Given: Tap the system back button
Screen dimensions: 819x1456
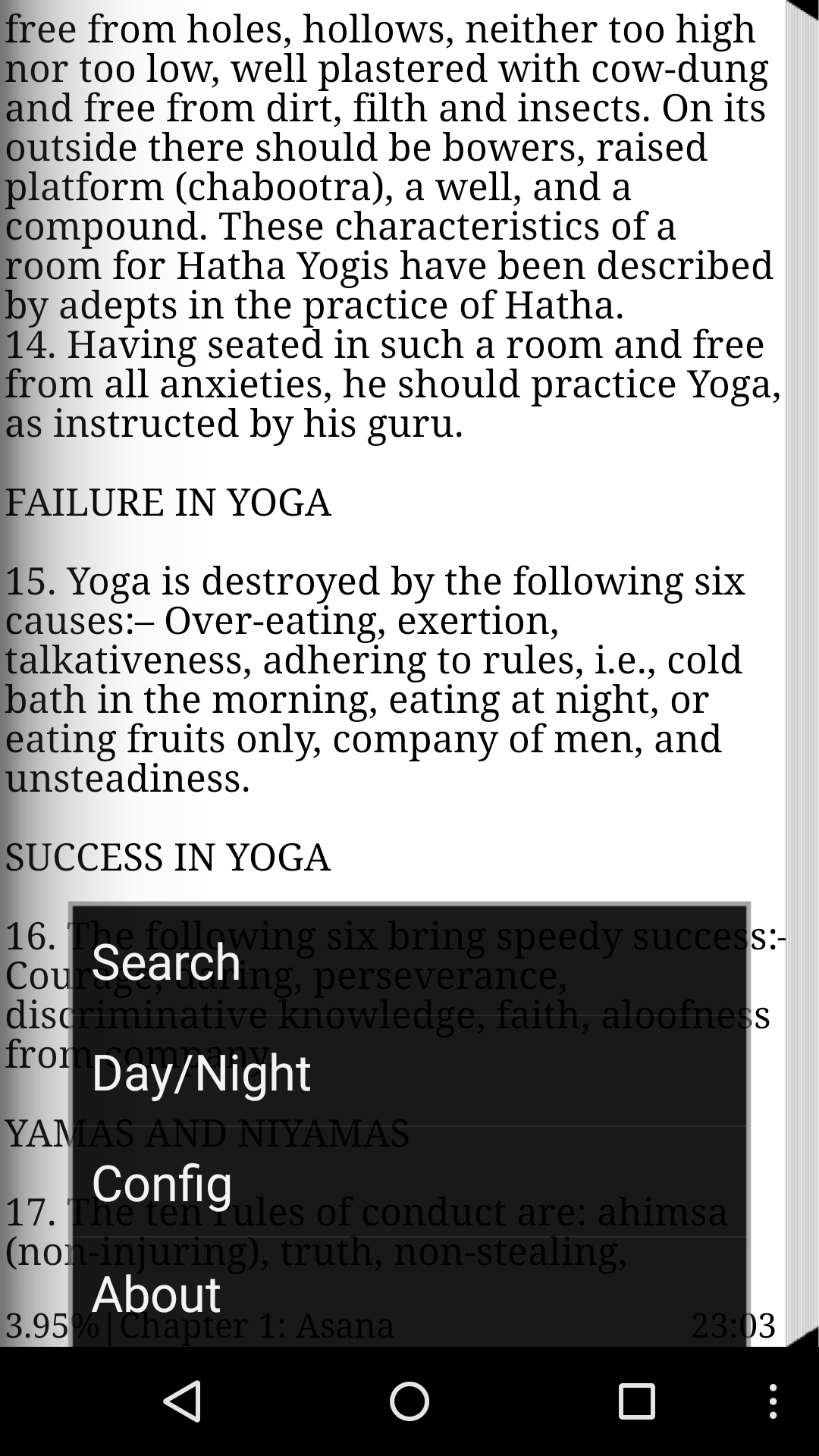Looking at the screenshot, I should coord(182,1401).
